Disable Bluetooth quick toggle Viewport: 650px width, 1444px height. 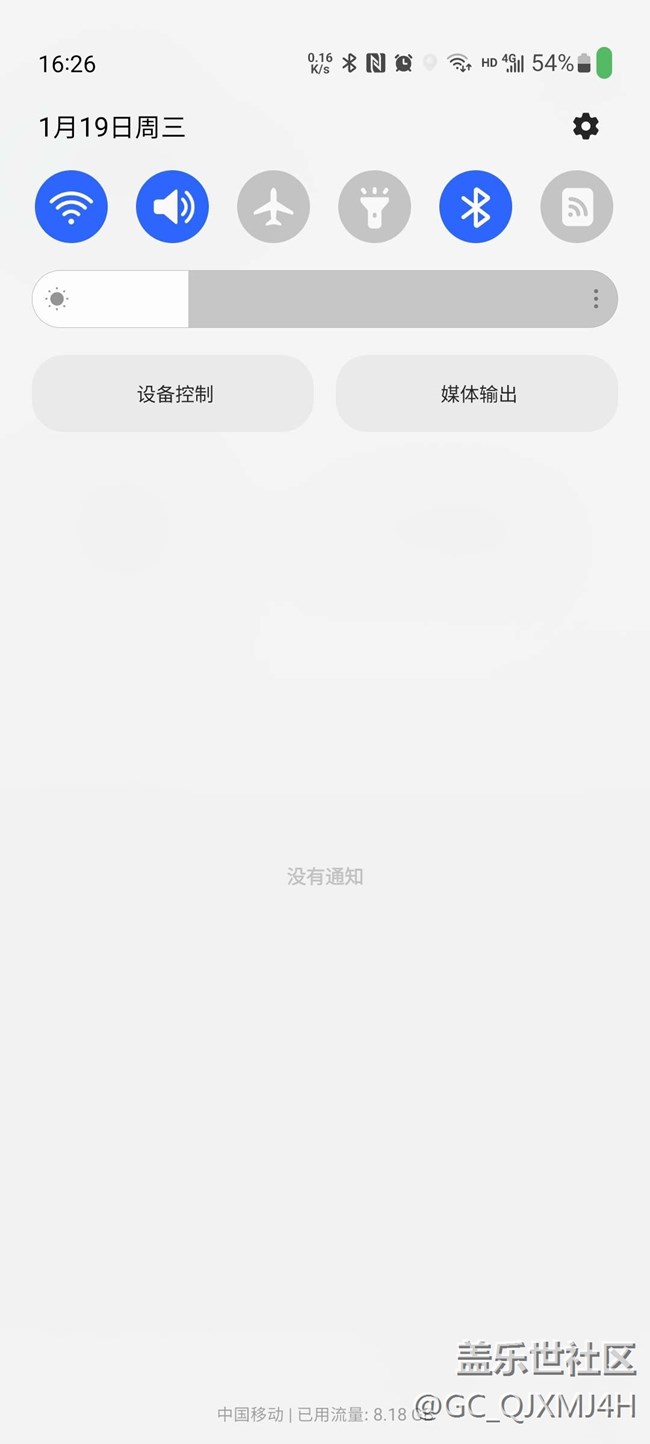[x=475, y=207]
